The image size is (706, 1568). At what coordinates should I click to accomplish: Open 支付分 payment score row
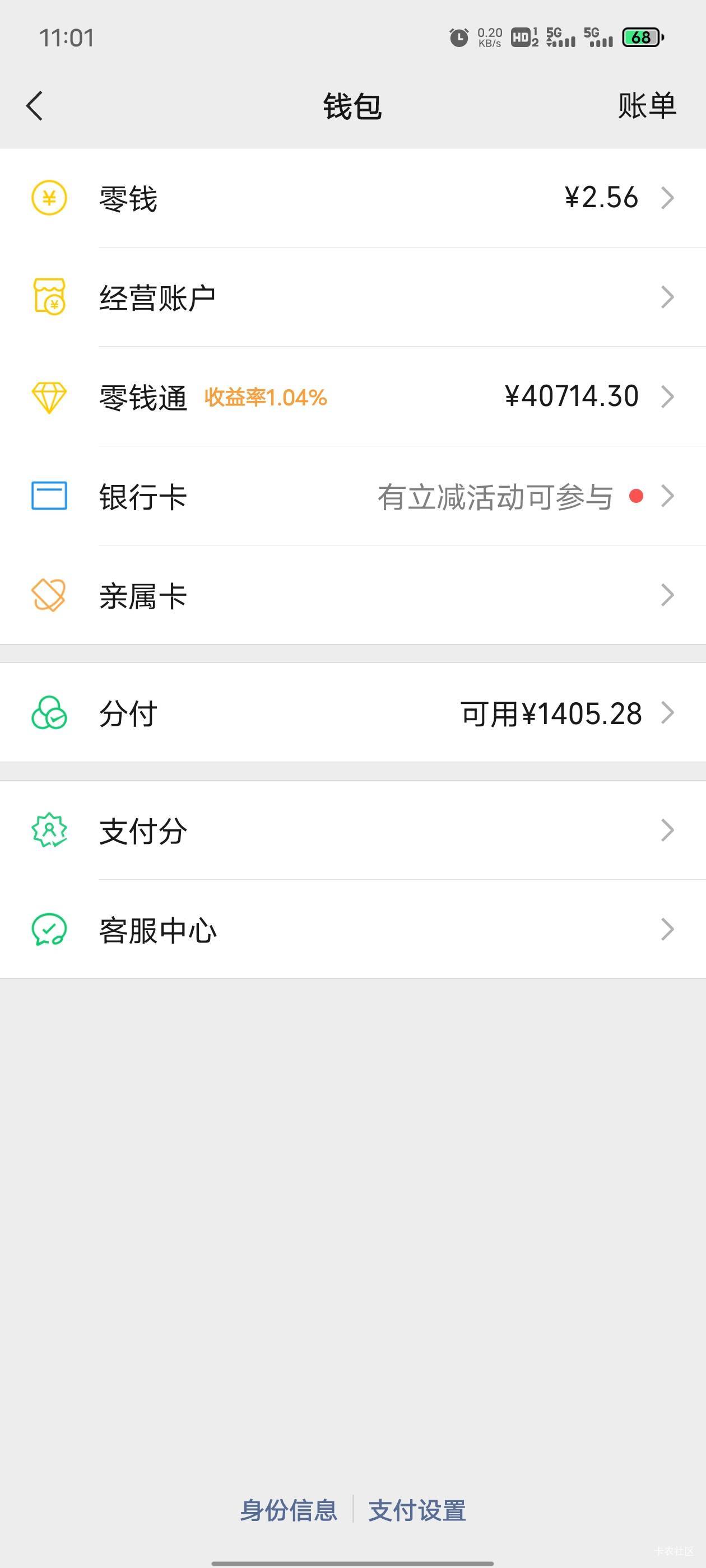click(x=352, y=831)
